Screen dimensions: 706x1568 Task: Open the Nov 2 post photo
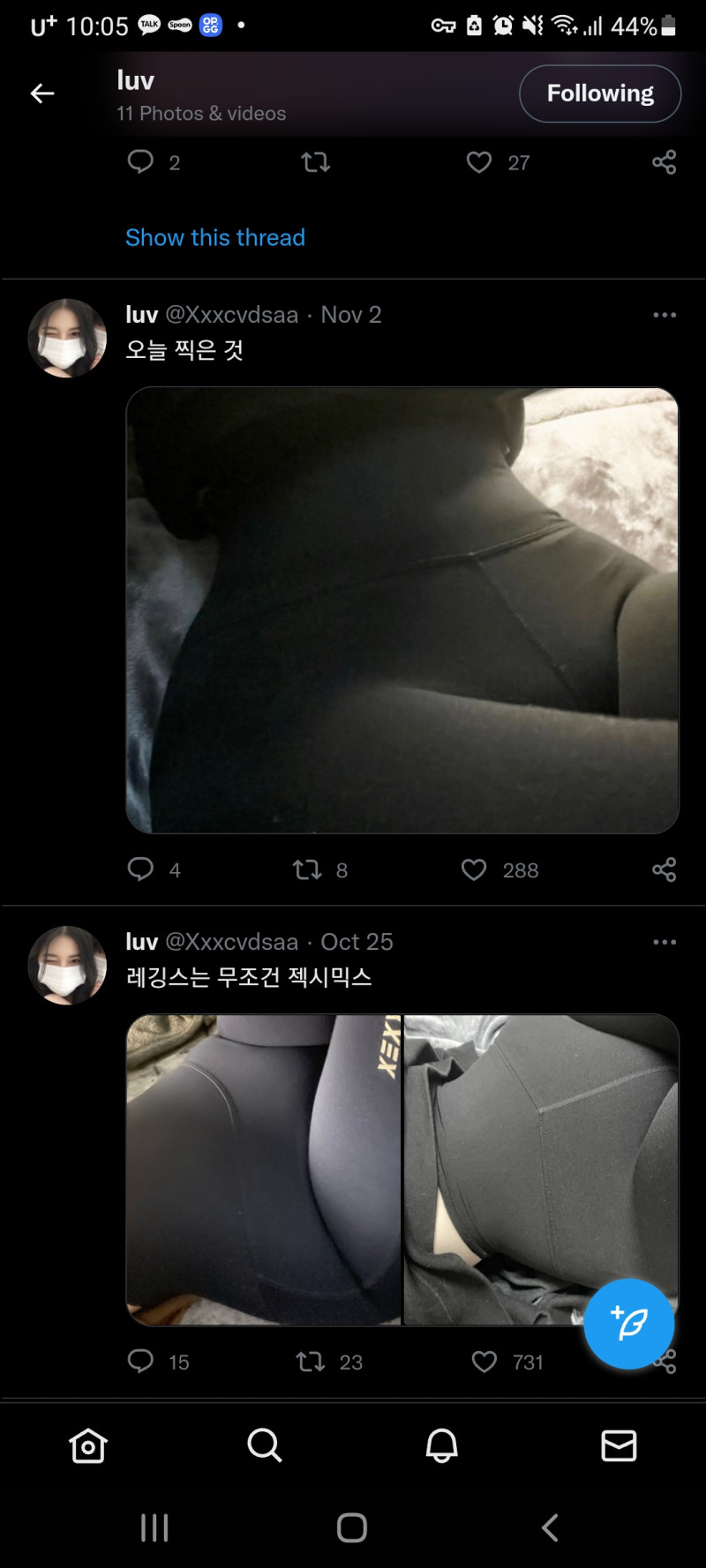point(402,610)
